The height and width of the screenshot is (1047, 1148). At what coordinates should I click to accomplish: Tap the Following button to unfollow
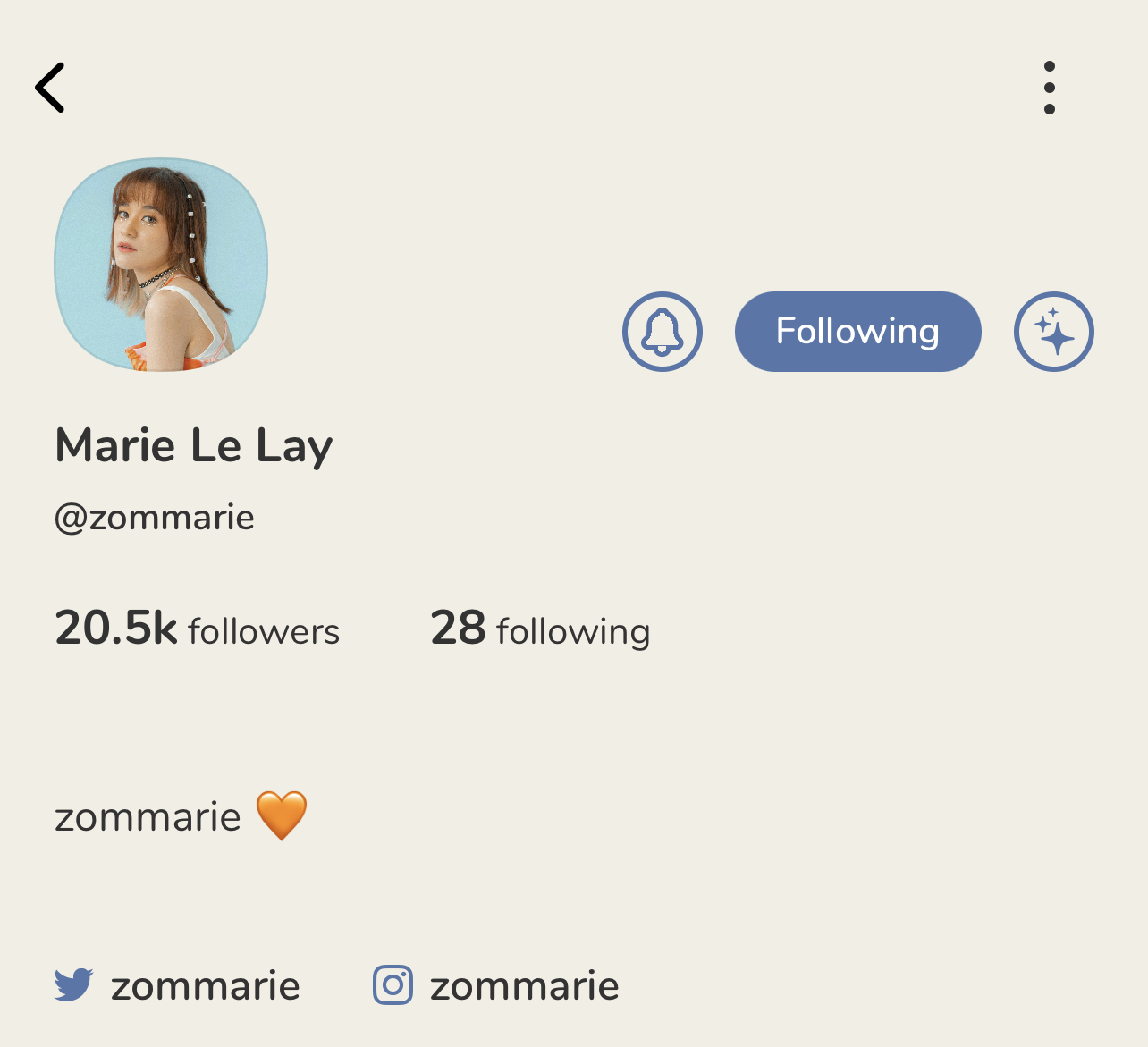coord(857,332)
